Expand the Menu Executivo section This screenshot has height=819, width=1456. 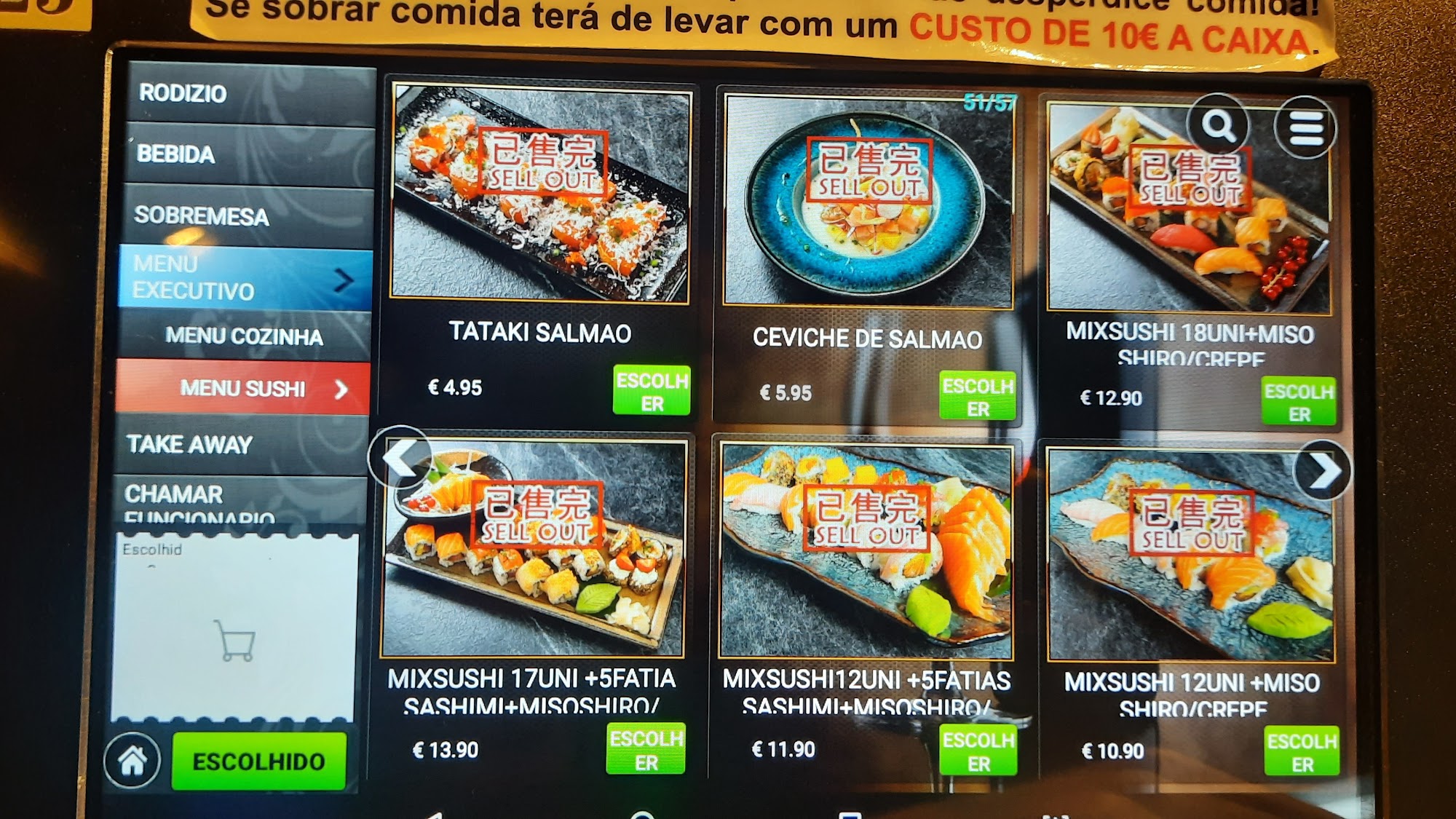click(x=245, y=278)
